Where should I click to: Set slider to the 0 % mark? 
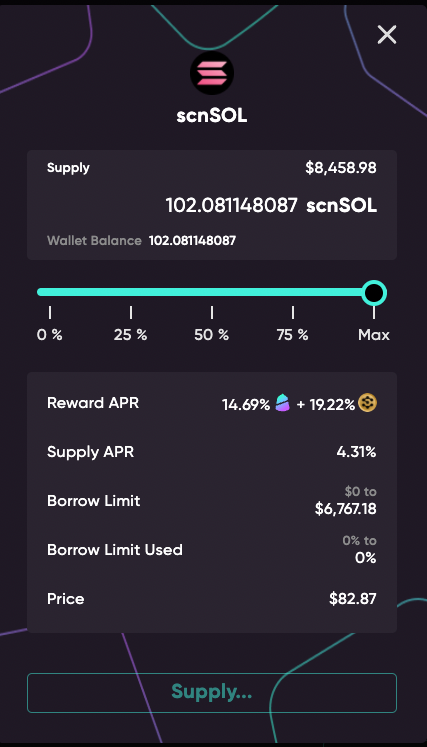coord(50,335)
